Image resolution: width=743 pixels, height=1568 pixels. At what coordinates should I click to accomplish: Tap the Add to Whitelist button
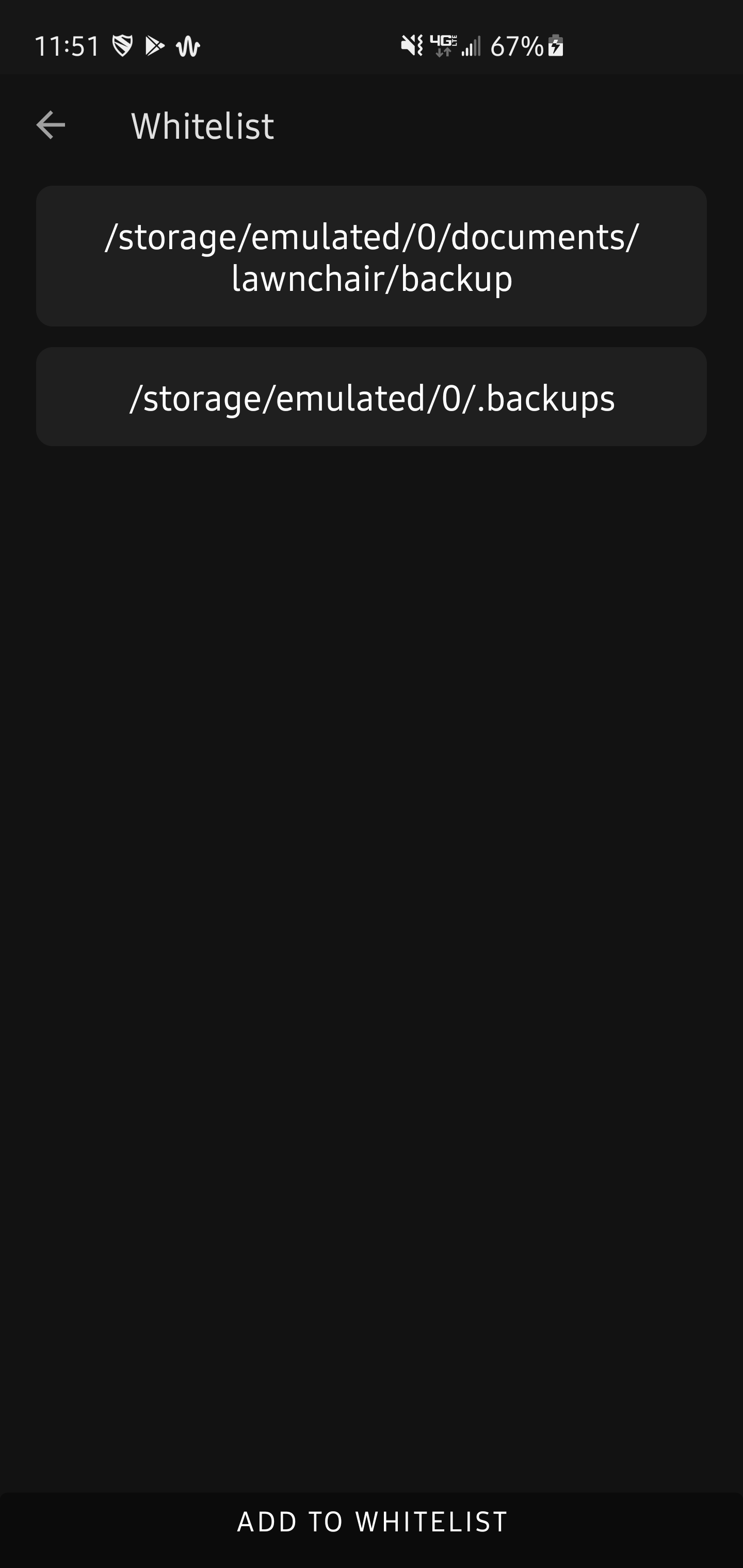pos(372,1522)
